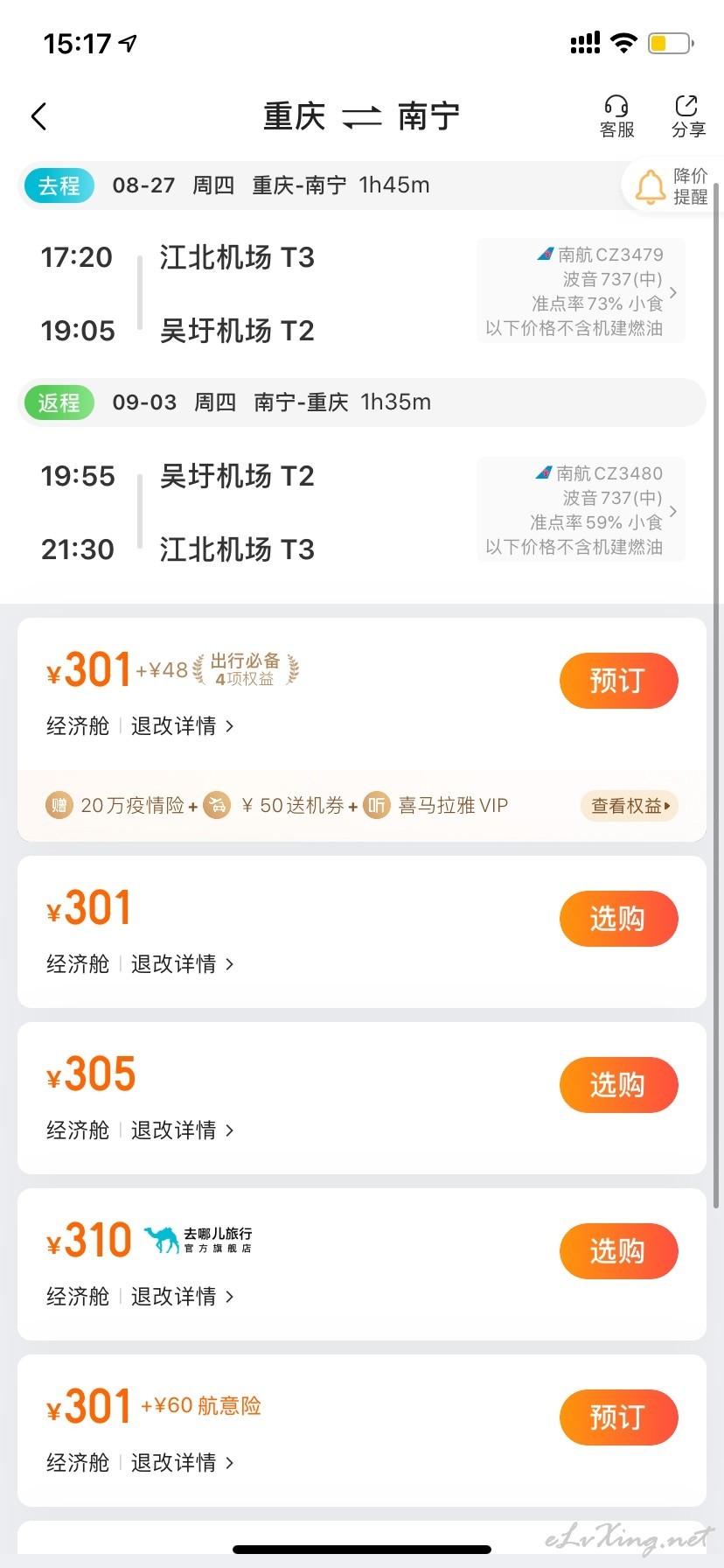This screenshot has height=1568, width=724.
Task: Open flight details for 南航CZ3479
Action: click(x=581, y=291)
